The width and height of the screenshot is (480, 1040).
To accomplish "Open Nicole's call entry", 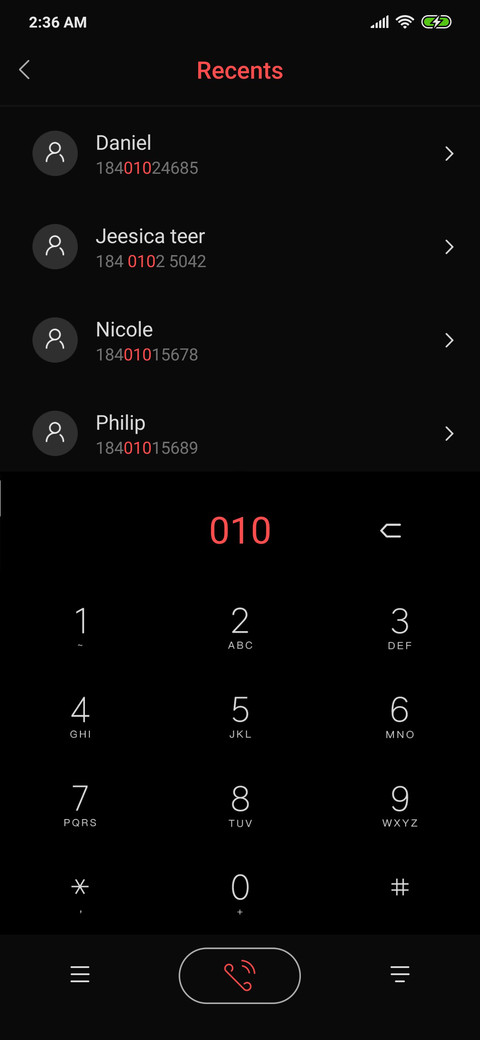I will pos(240,340).
